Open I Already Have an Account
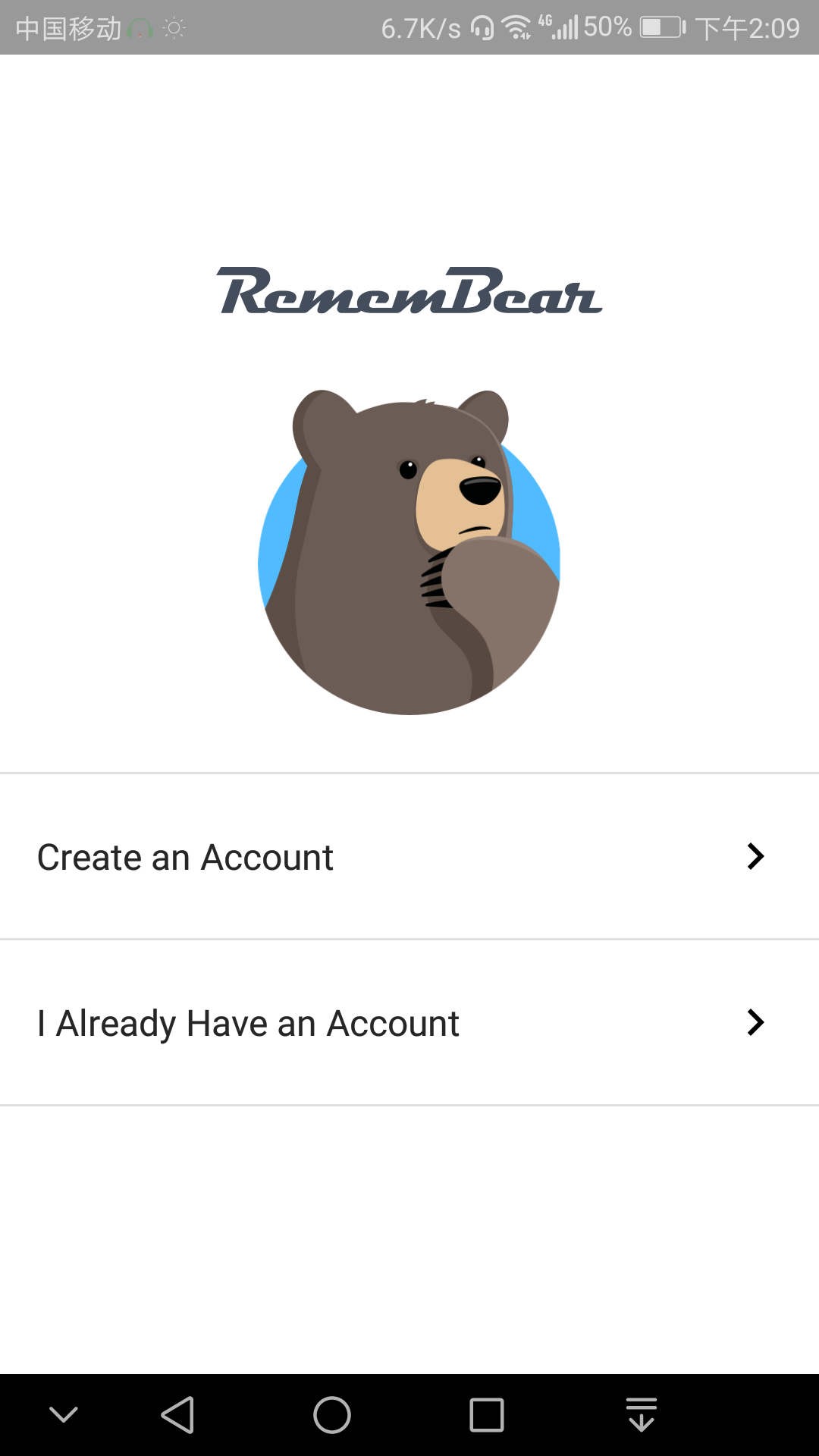The image size is (819, 1456). pos(409,1022)
